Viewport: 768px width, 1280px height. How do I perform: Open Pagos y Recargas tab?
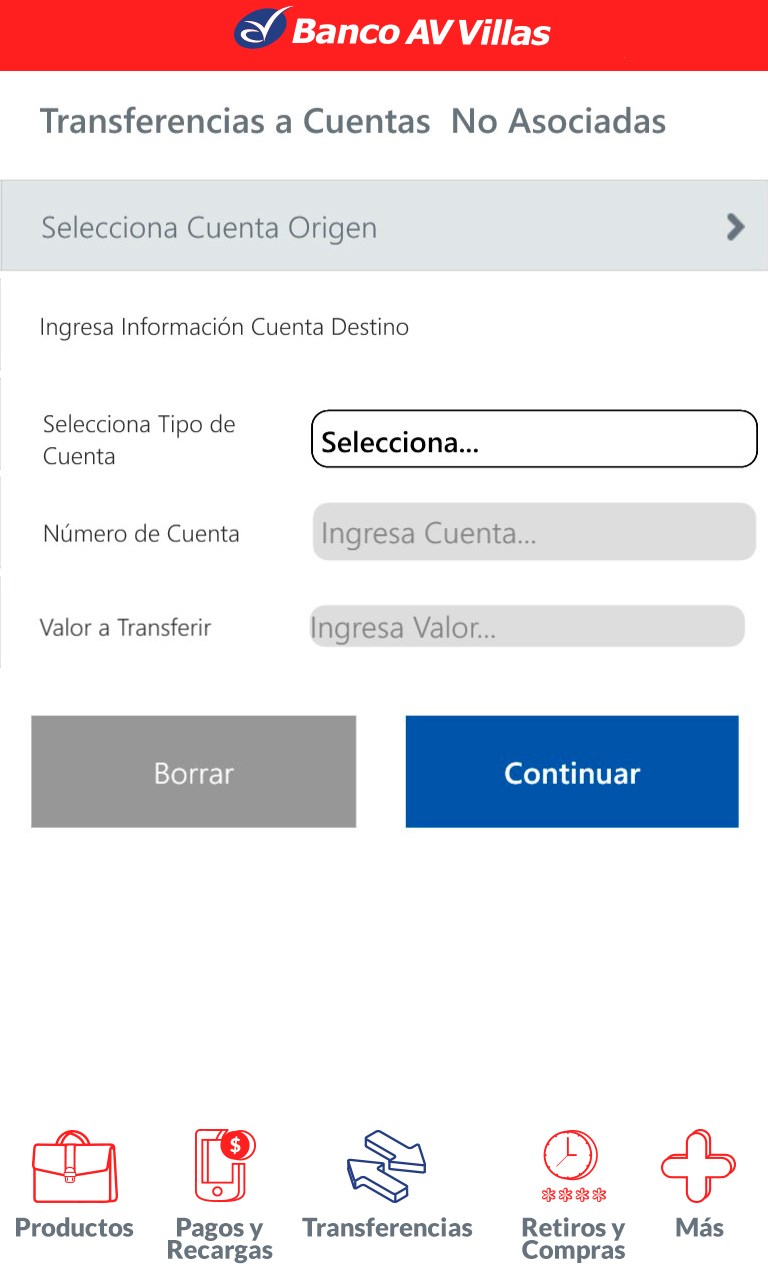222,1190
